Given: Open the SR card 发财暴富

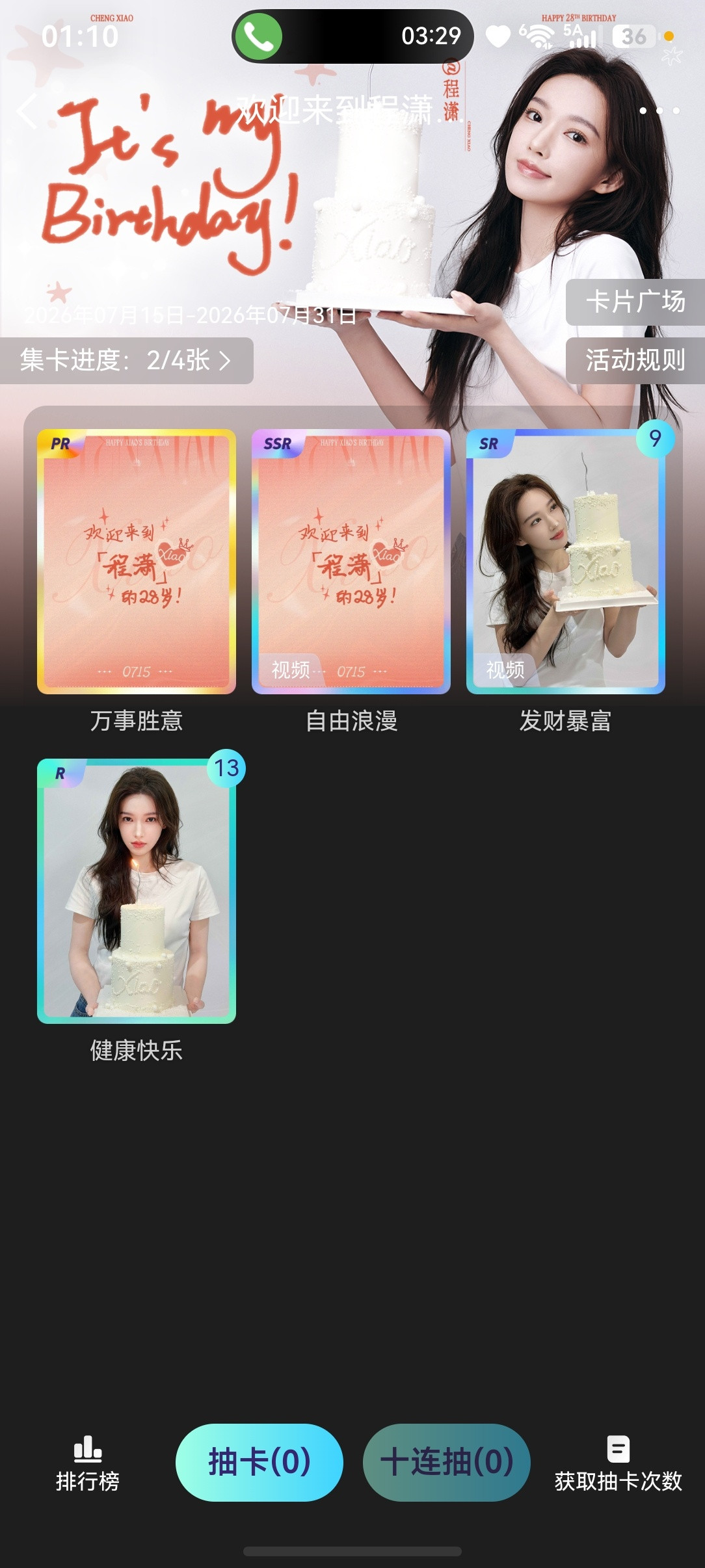Looking at the screenshot, I should click(566, 562).
